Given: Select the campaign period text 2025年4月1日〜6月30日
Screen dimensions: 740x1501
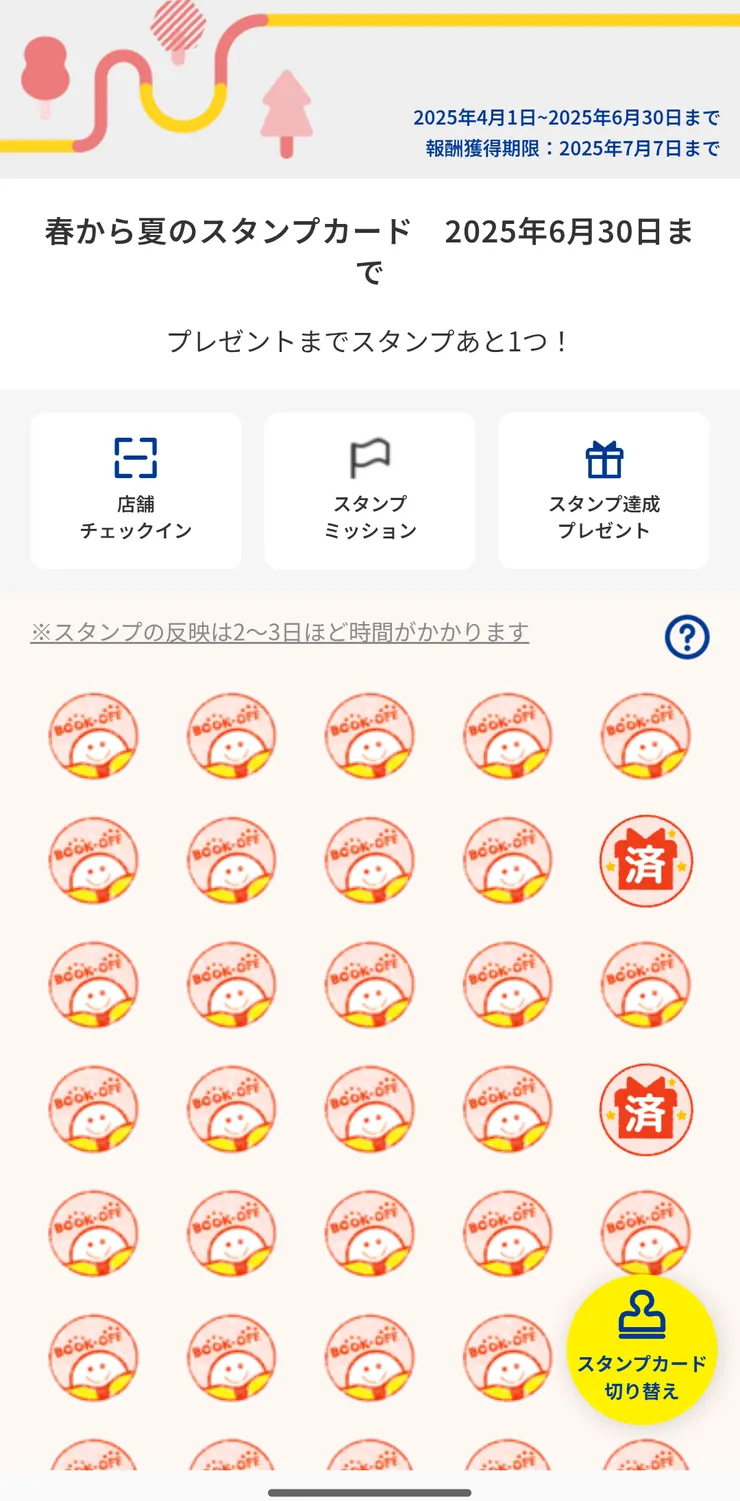Looking at the screenshot, I should (x=567, y=117).
